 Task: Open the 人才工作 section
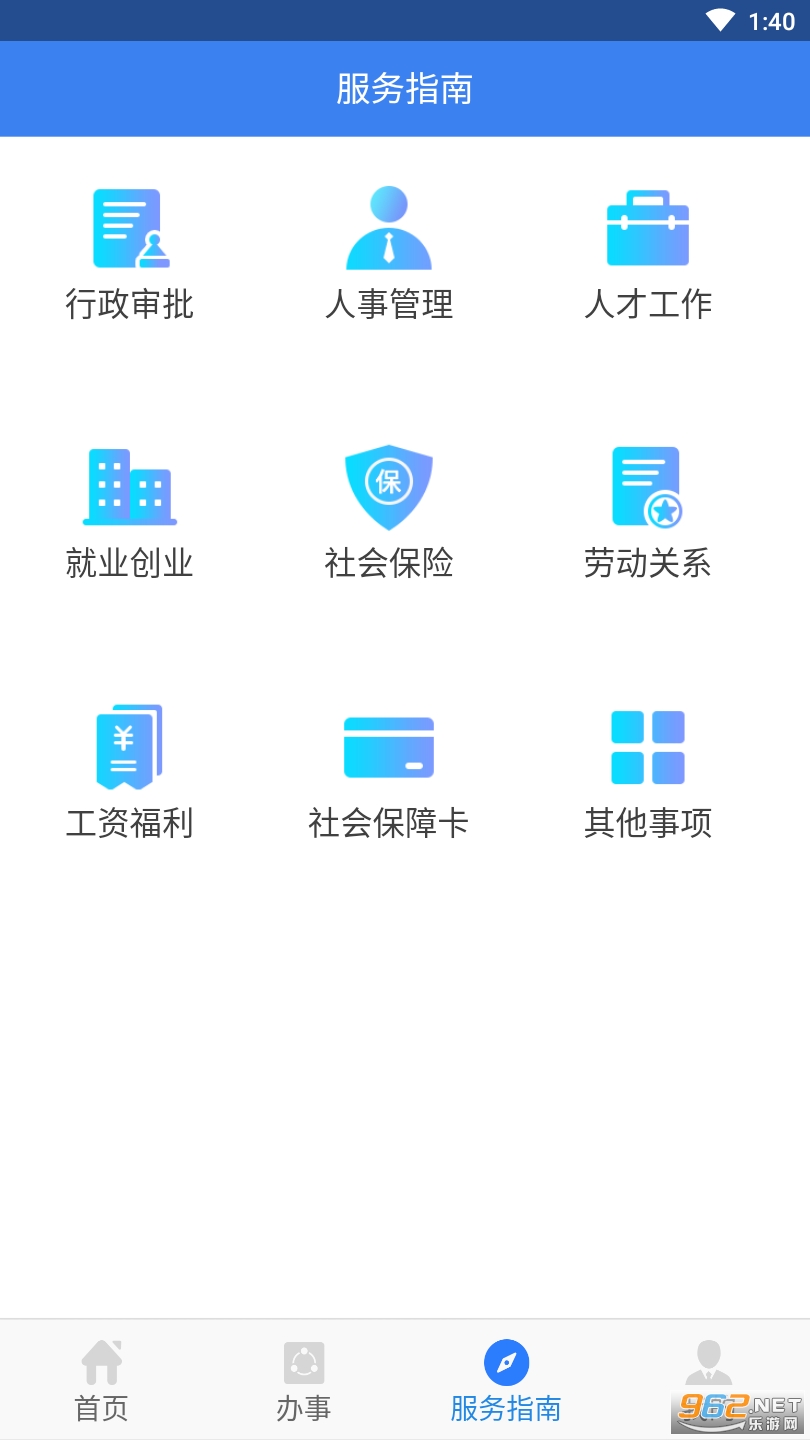pos(648,252)
